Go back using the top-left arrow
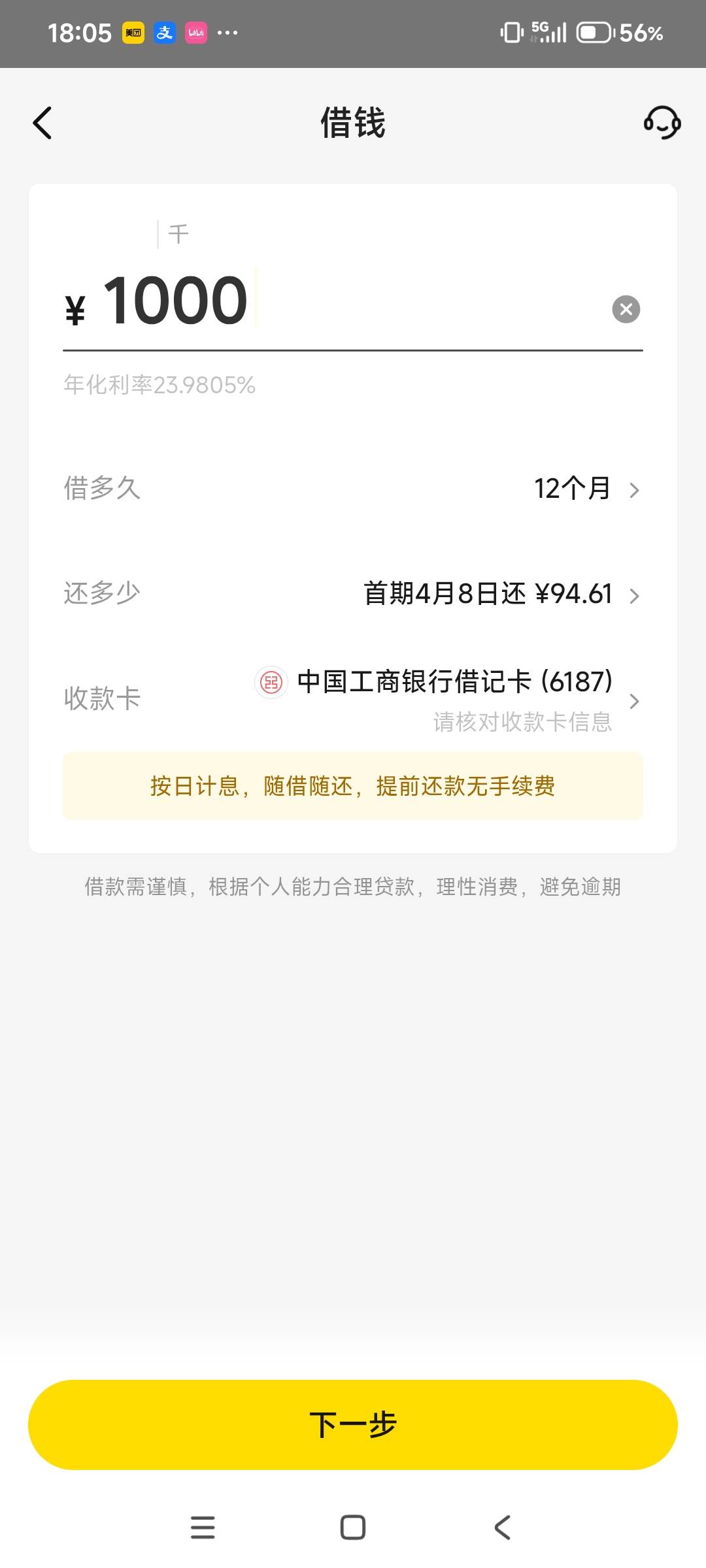 (x=42, y=123)
